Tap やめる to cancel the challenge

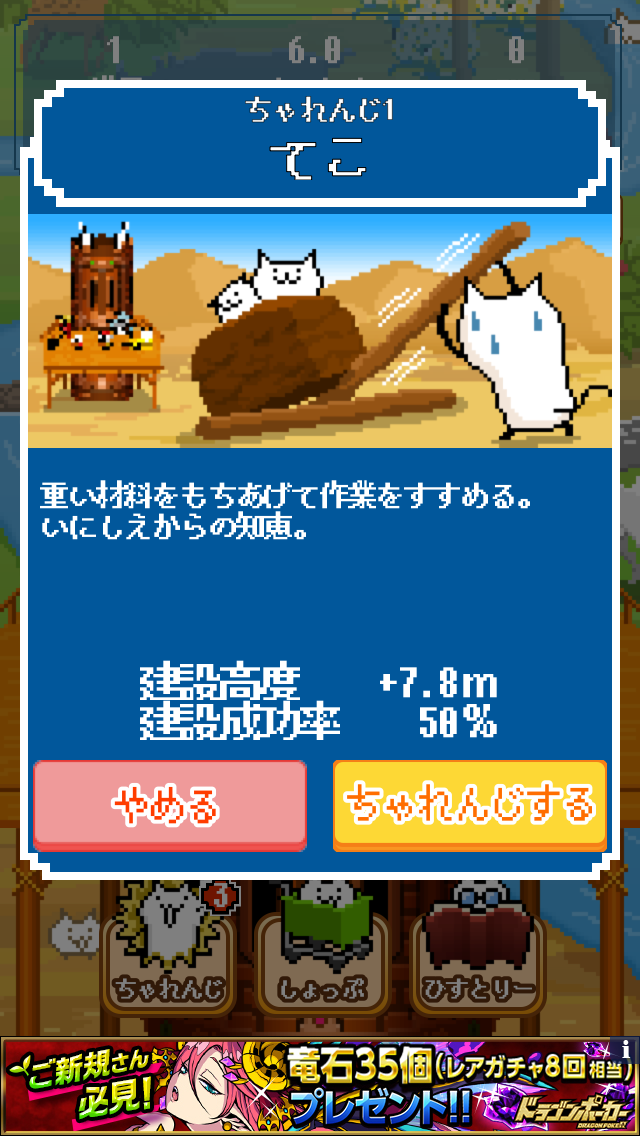(170, 805)
